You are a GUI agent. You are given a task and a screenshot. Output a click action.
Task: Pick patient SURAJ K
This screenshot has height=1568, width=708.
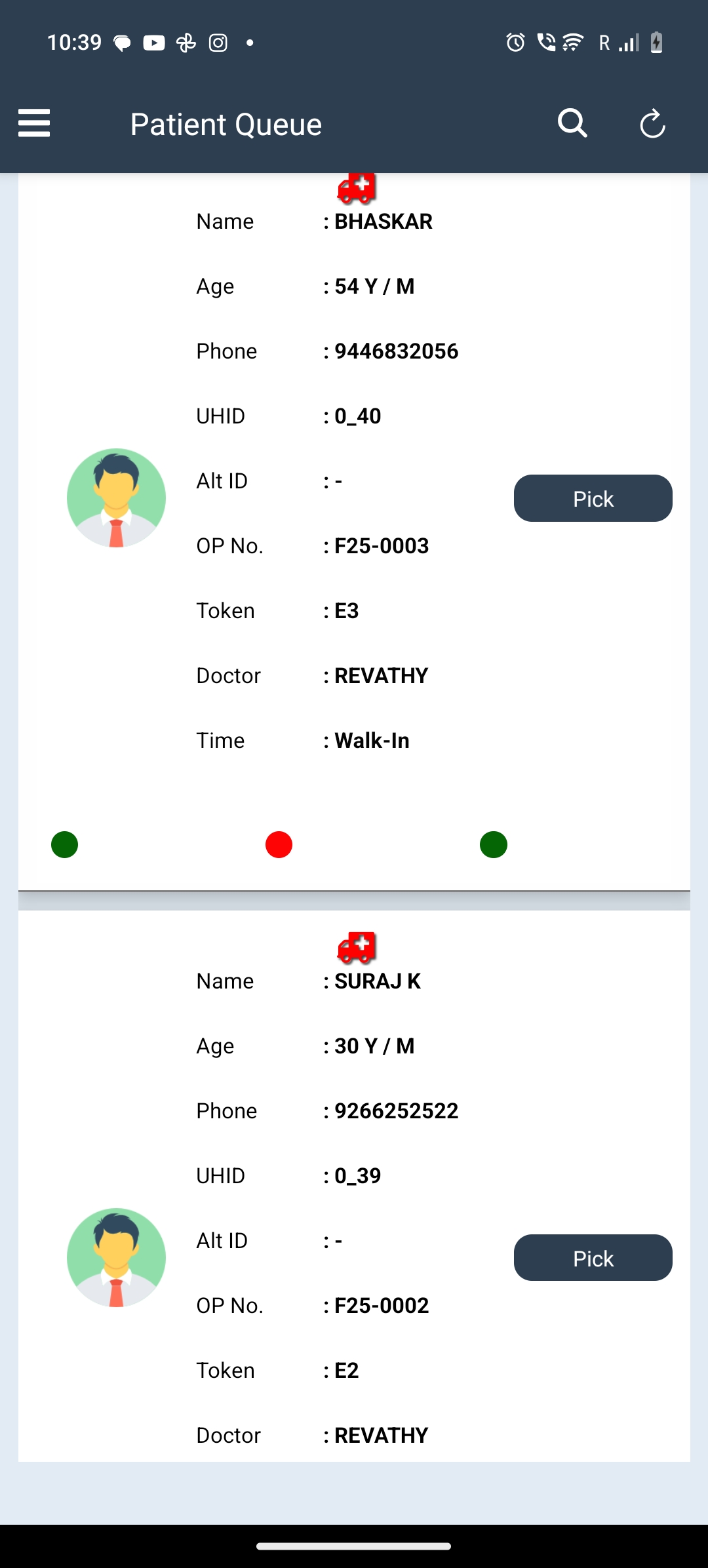593,1257
